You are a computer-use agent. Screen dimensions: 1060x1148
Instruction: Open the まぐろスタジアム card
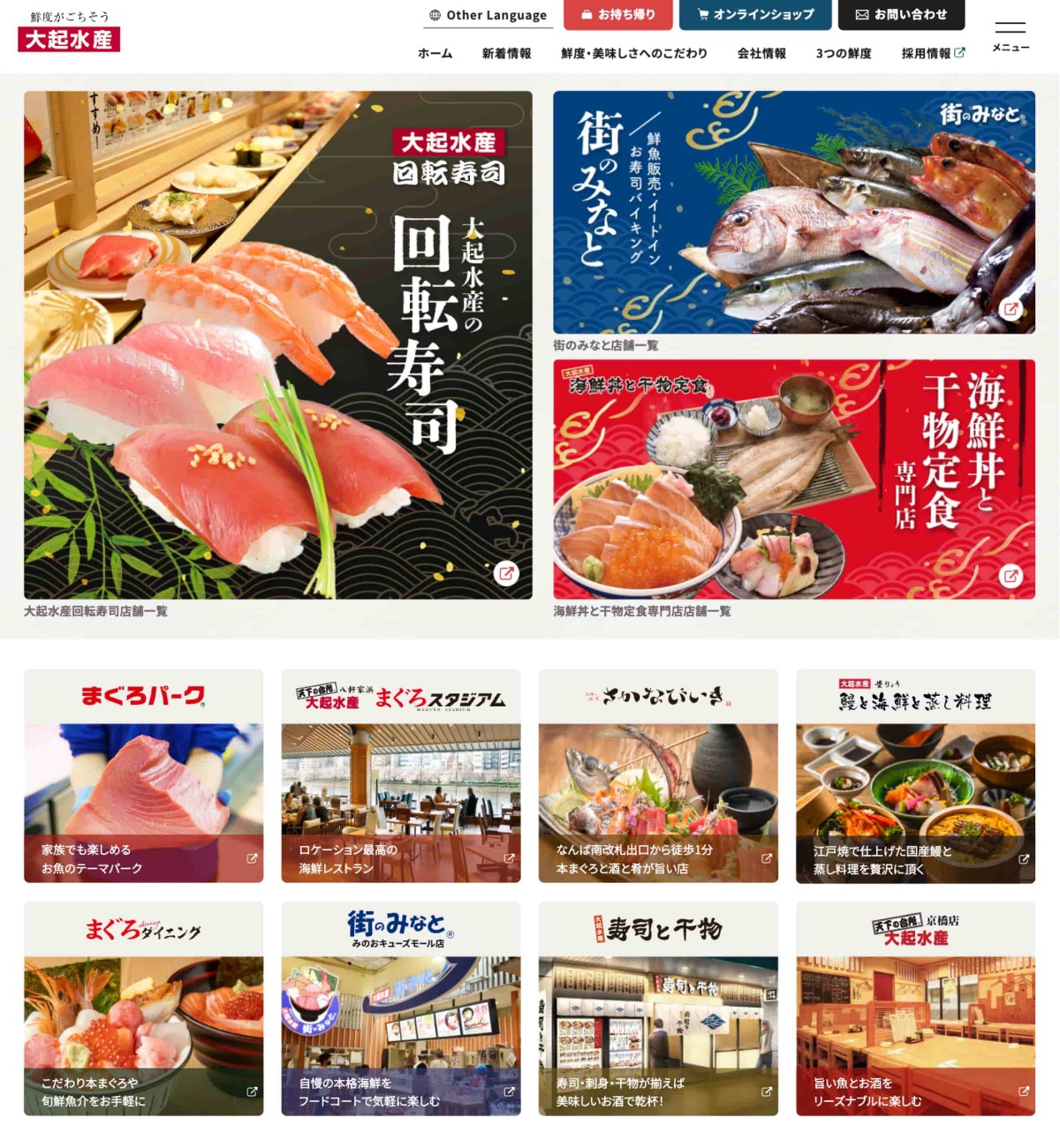[400, 775]
